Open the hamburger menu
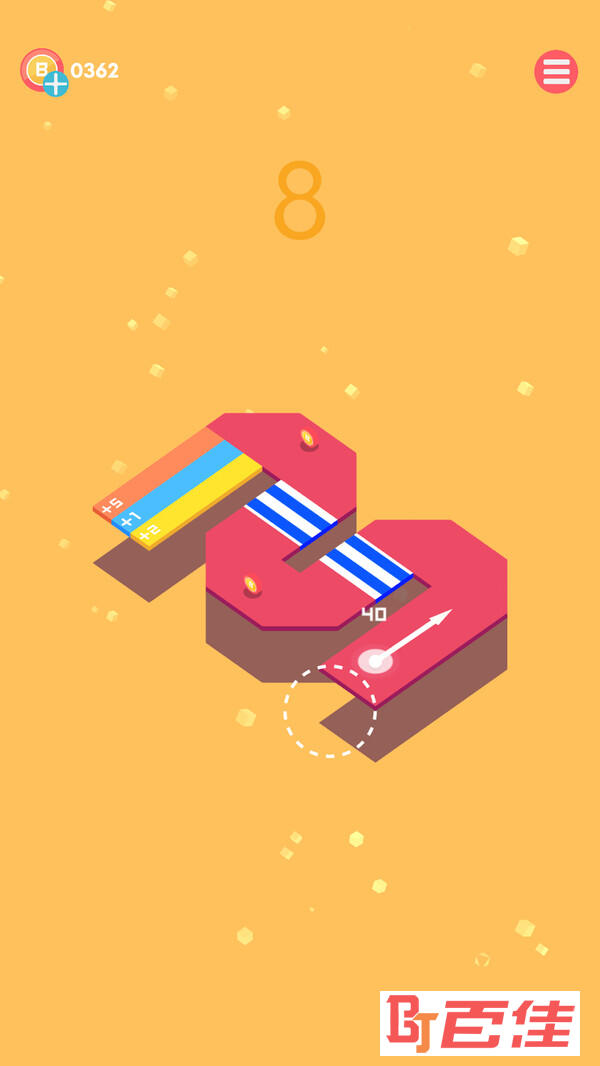This screenshot has width=600, height=1066. tap(556, 72)
